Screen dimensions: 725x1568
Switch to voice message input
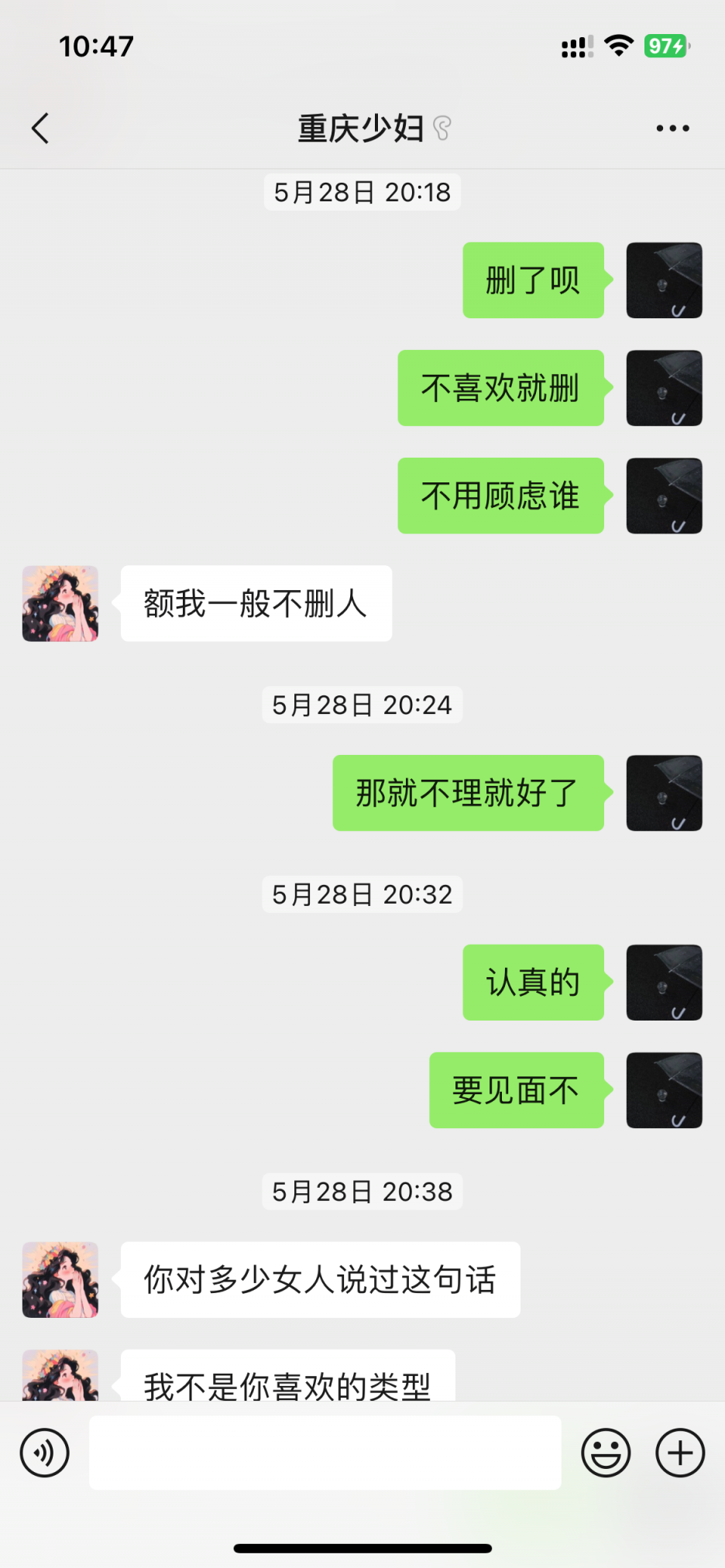tap(45, 1453)
